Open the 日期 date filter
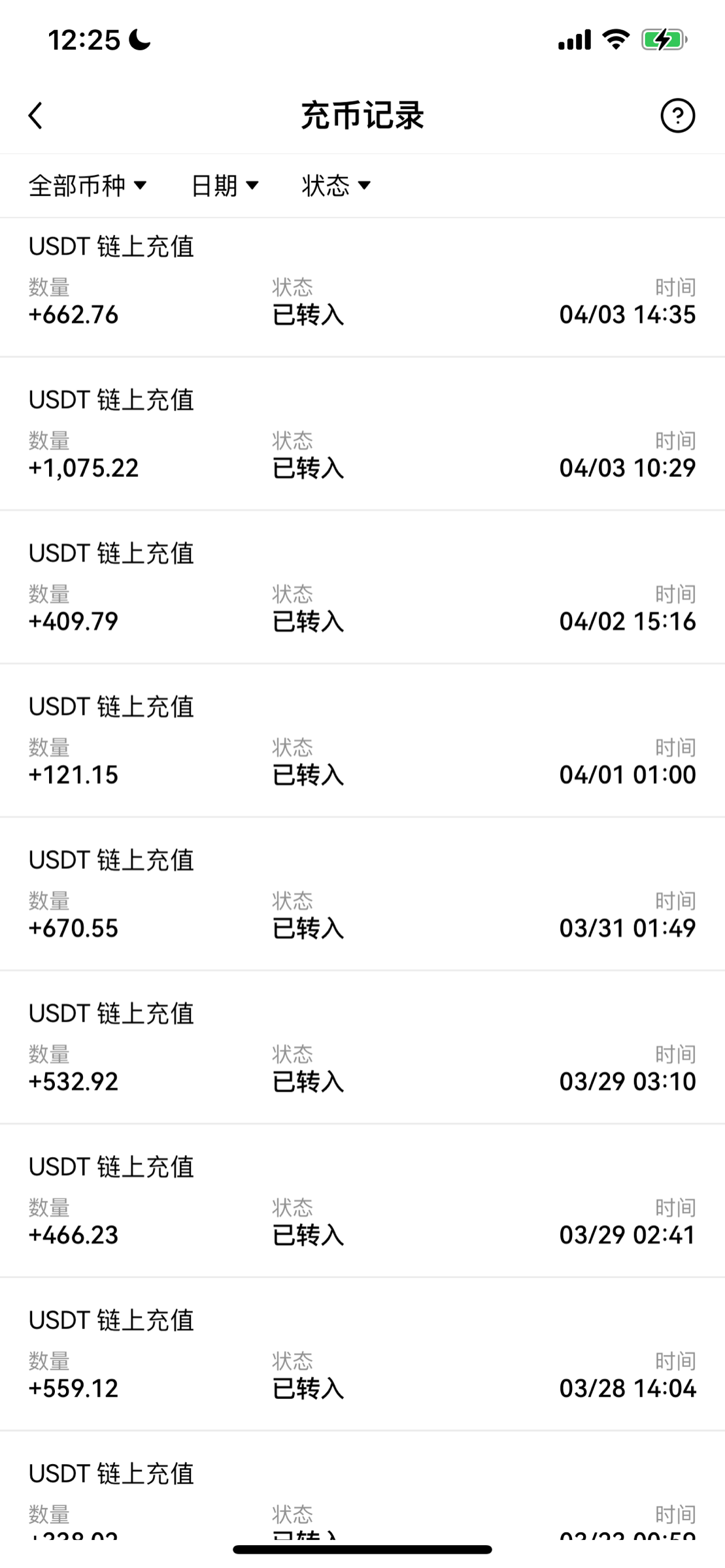 pyautogui.click(x=224, y=186)
